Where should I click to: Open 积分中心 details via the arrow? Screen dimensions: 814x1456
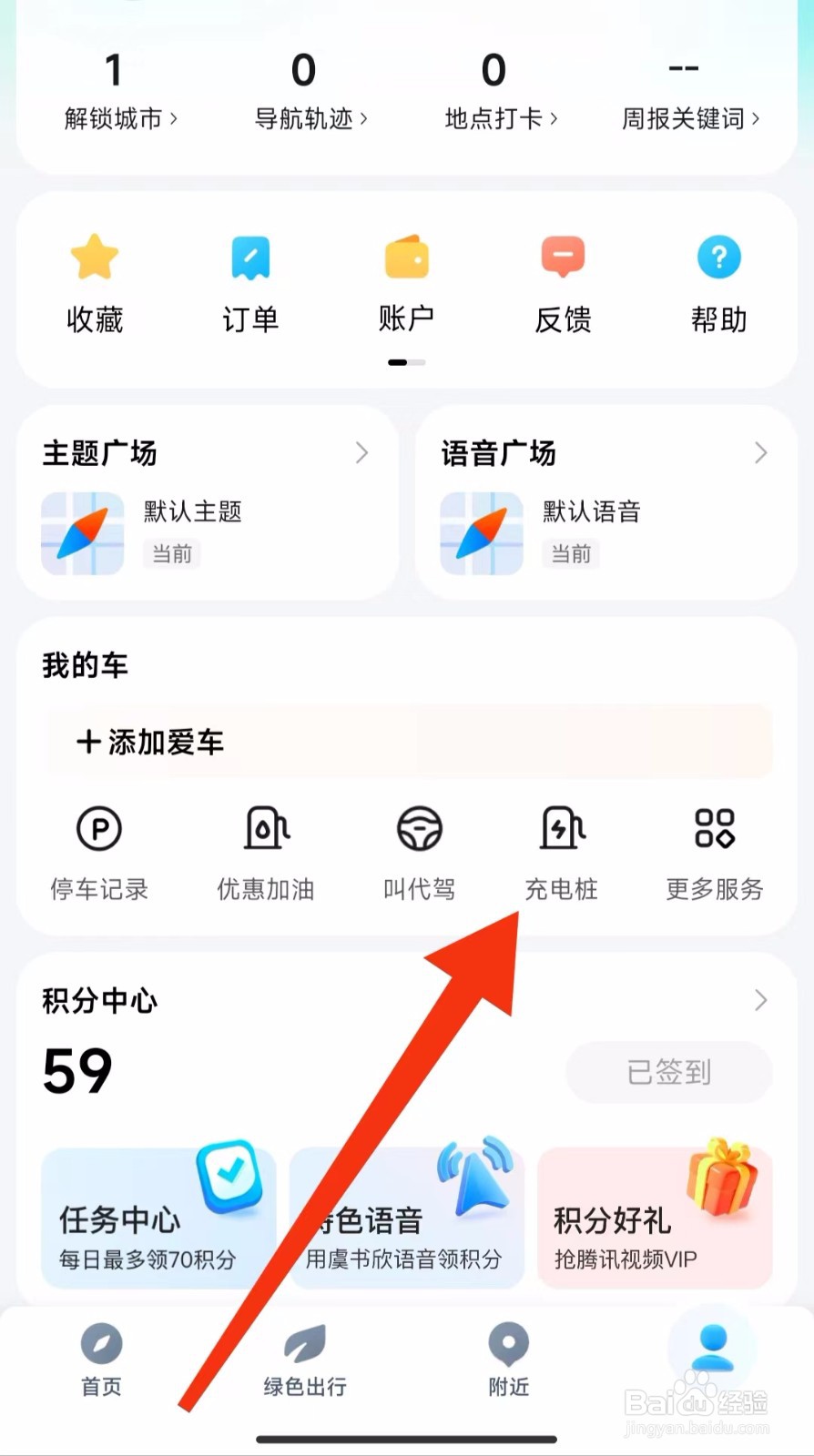[762, 999]
